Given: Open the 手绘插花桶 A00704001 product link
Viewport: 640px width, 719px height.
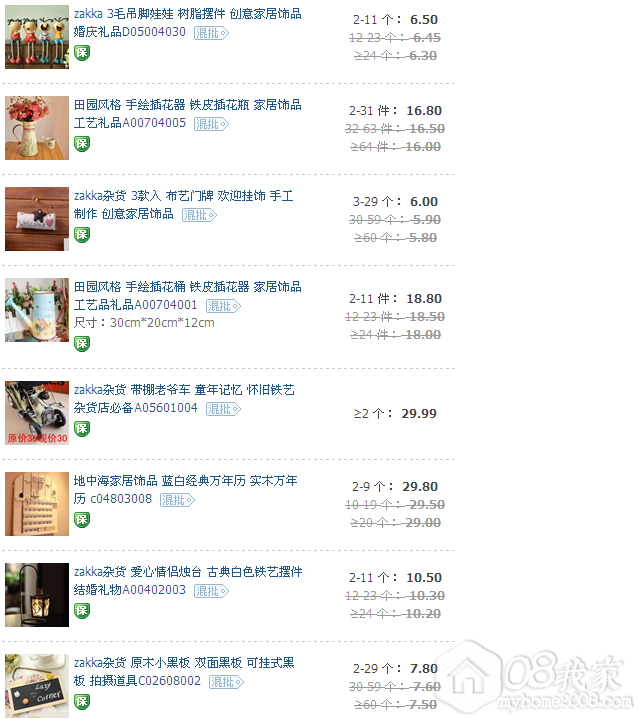Looking at the screenshot, I should pos(187,287).
